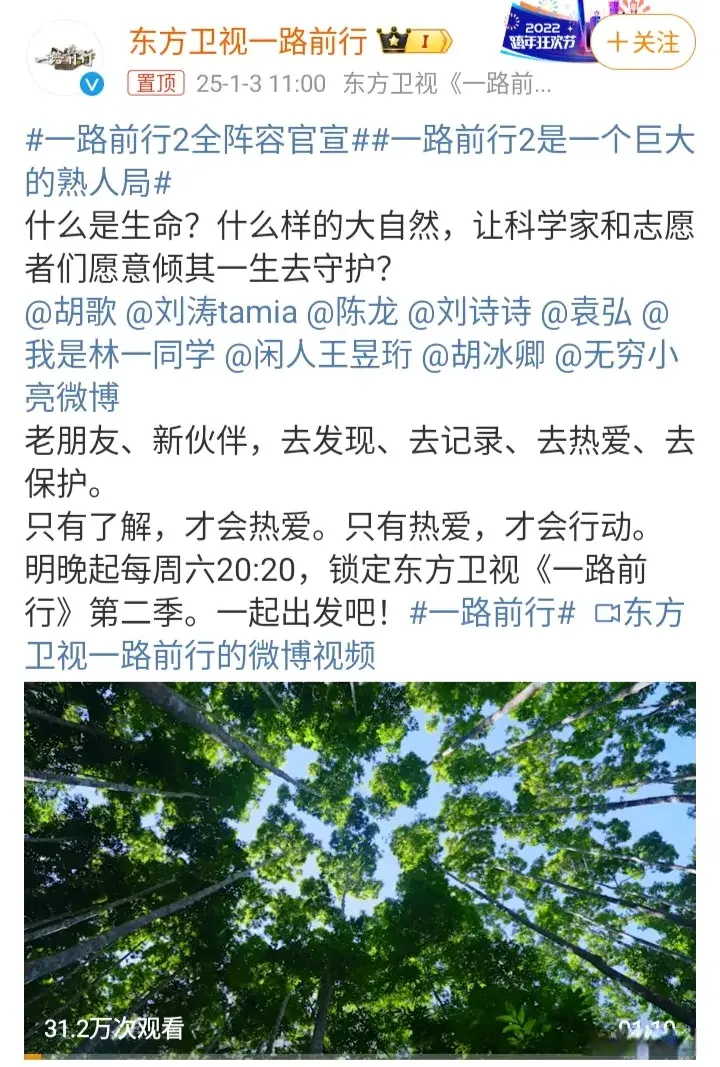This screenshot has height=1067, width=720.
Task: Open the #一路前行# hashtag link
Action: [x=493, y=613]
